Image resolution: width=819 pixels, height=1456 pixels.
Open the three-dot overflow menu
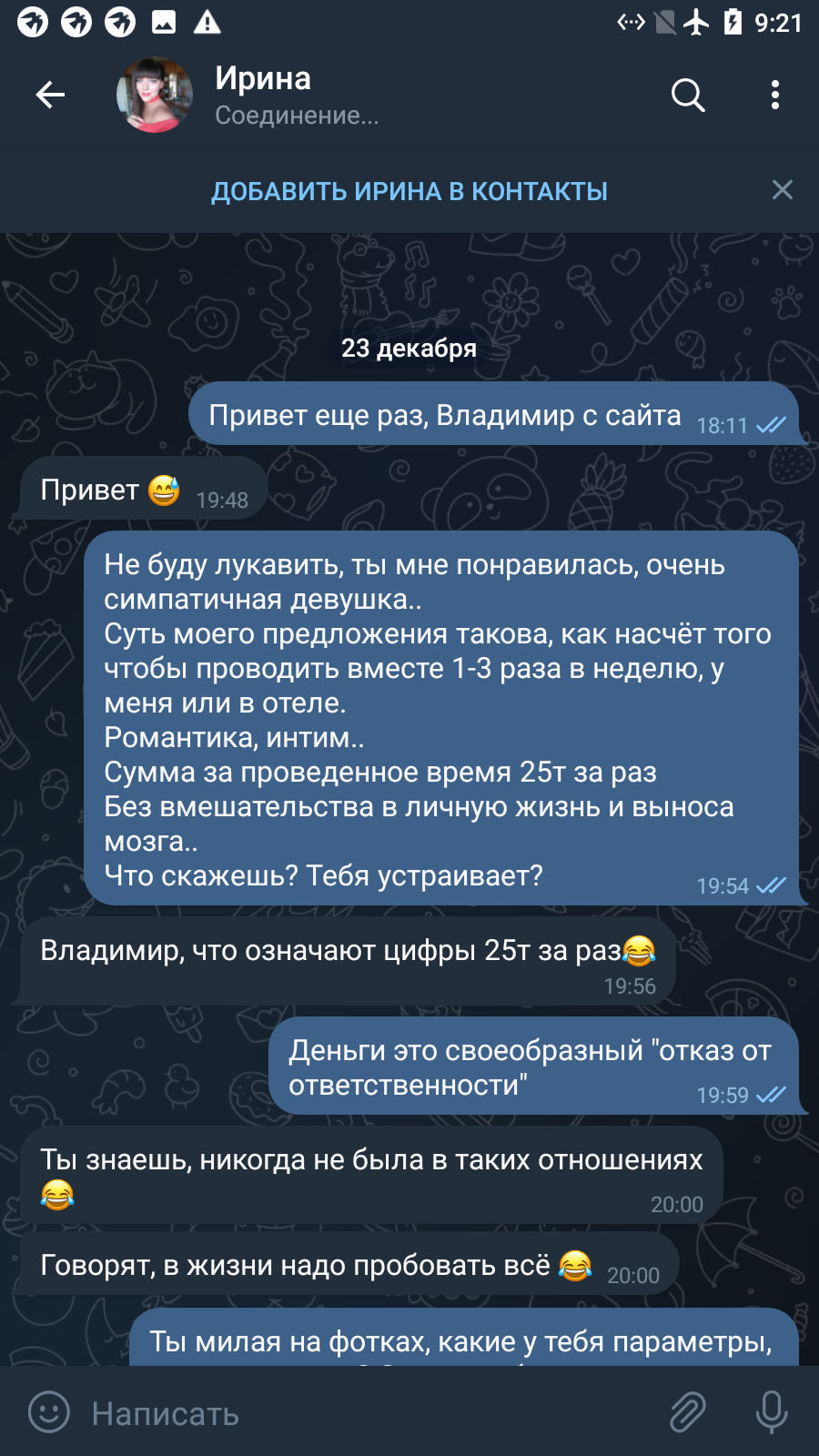click(x=775, y=95)
